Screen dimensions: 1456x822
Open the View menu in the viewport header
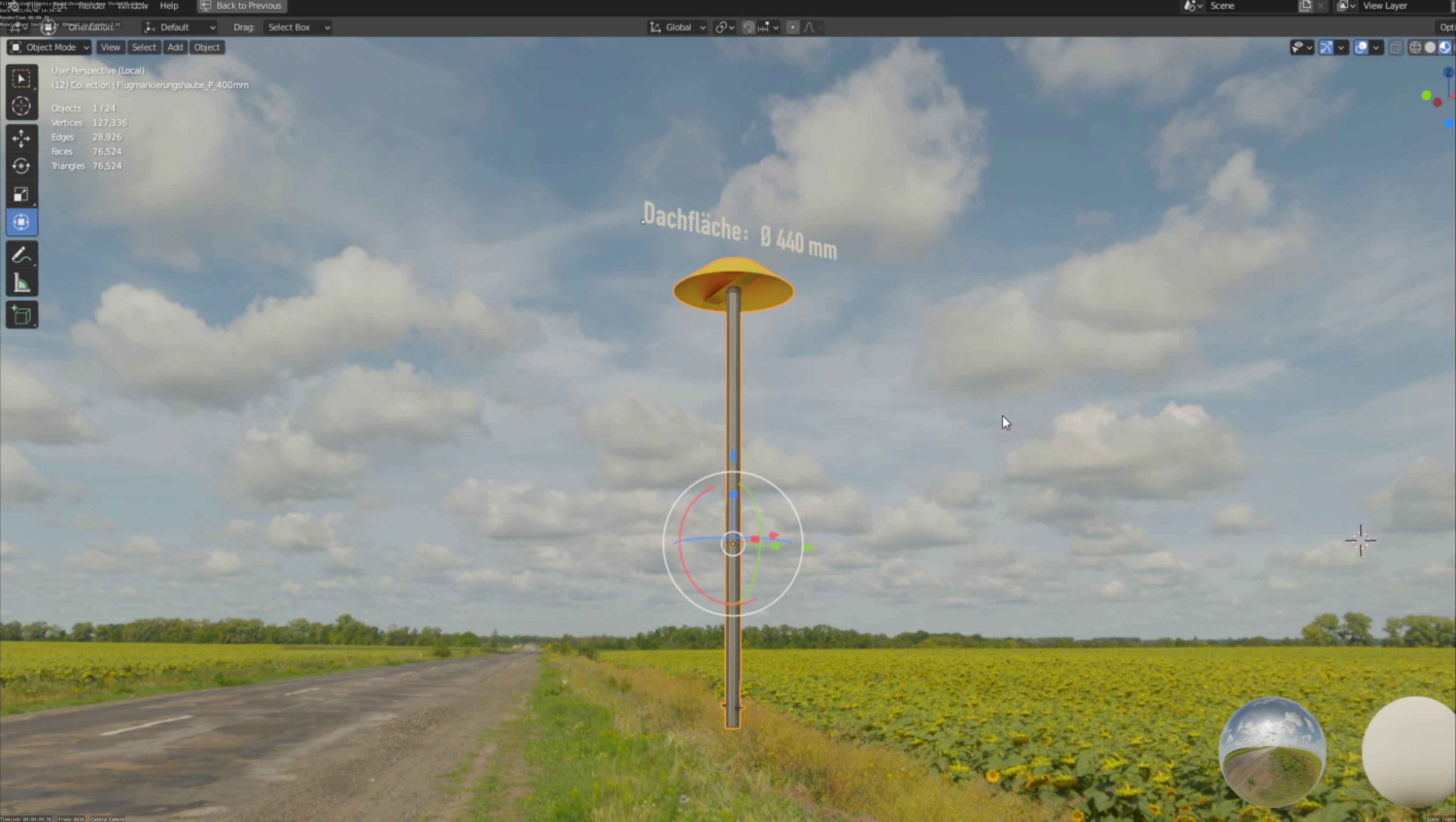coord(110,47)
